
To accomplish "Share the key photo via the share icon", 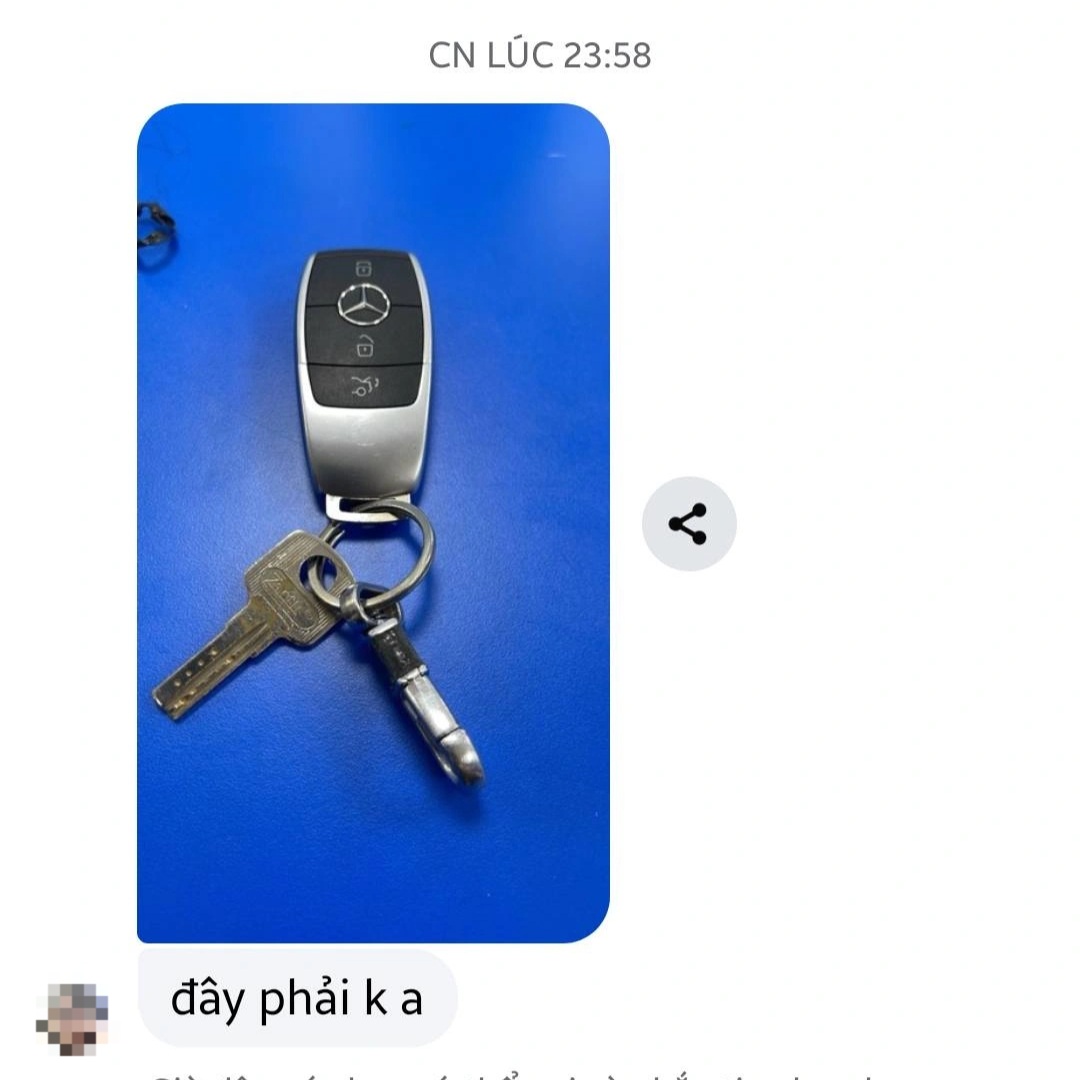I will [x=688, y=524].
